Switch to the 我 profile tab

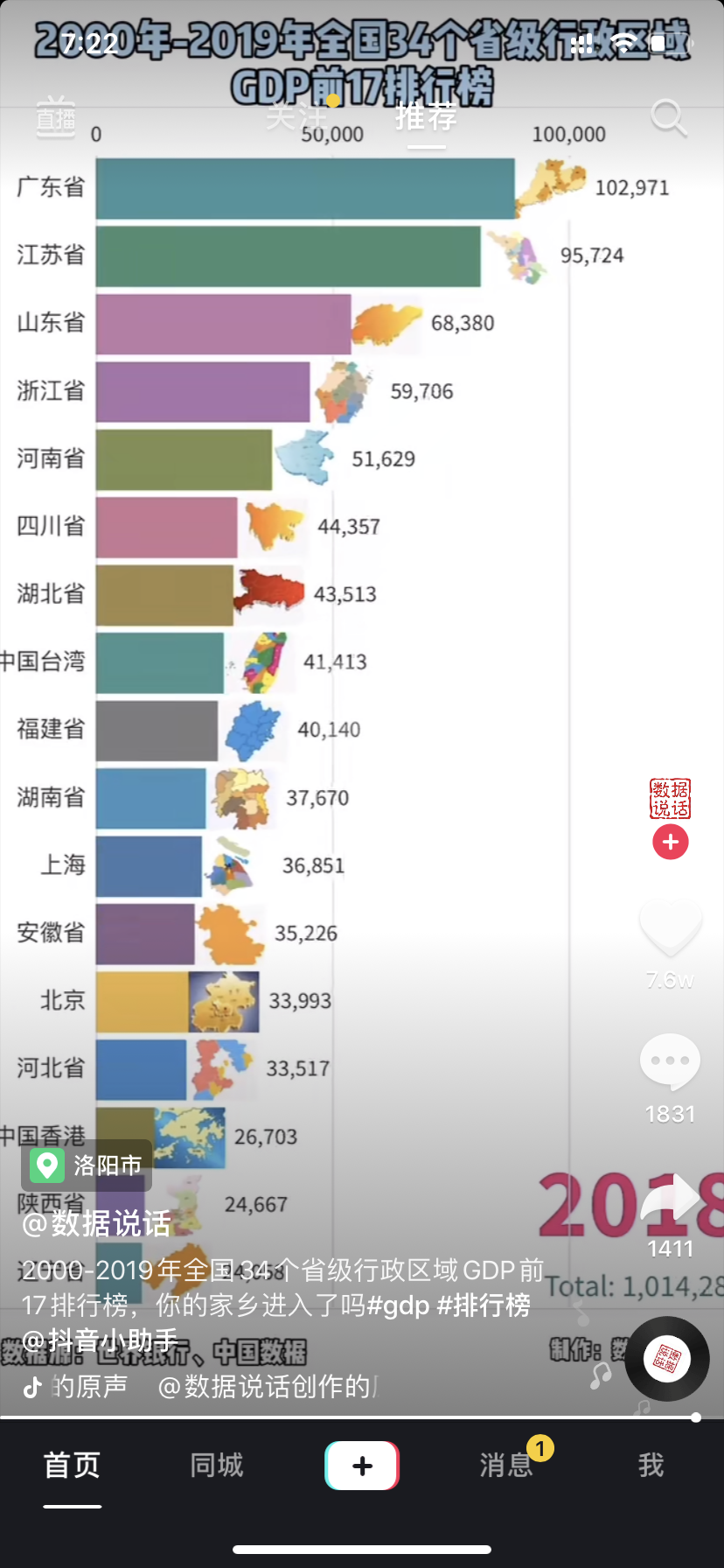pos(651,1465)
